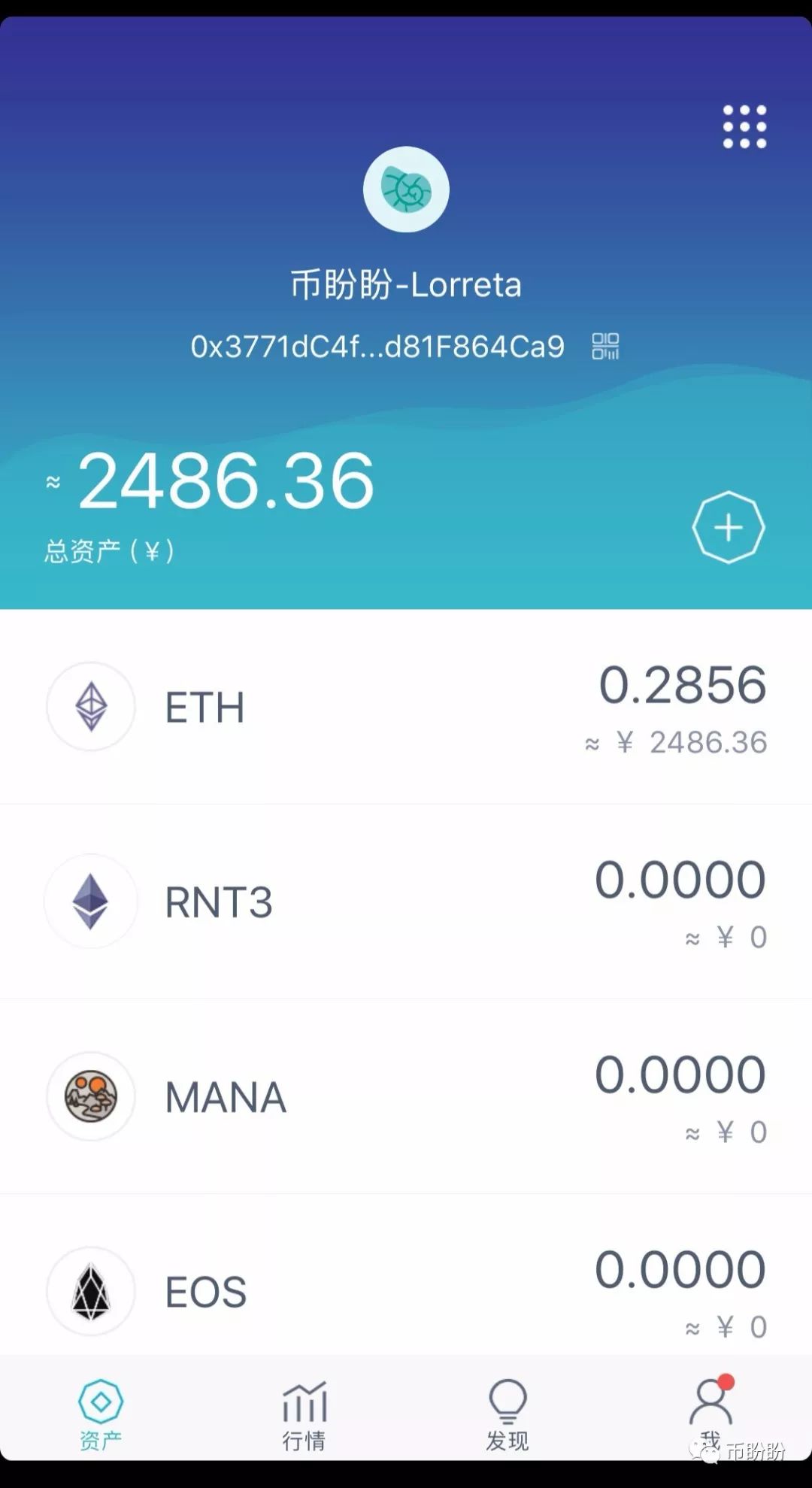The height and width of the screenshot is (1488, 812).
Task: Open the 币盼盼-Lorreta wallet name
Action: [406, 284]
